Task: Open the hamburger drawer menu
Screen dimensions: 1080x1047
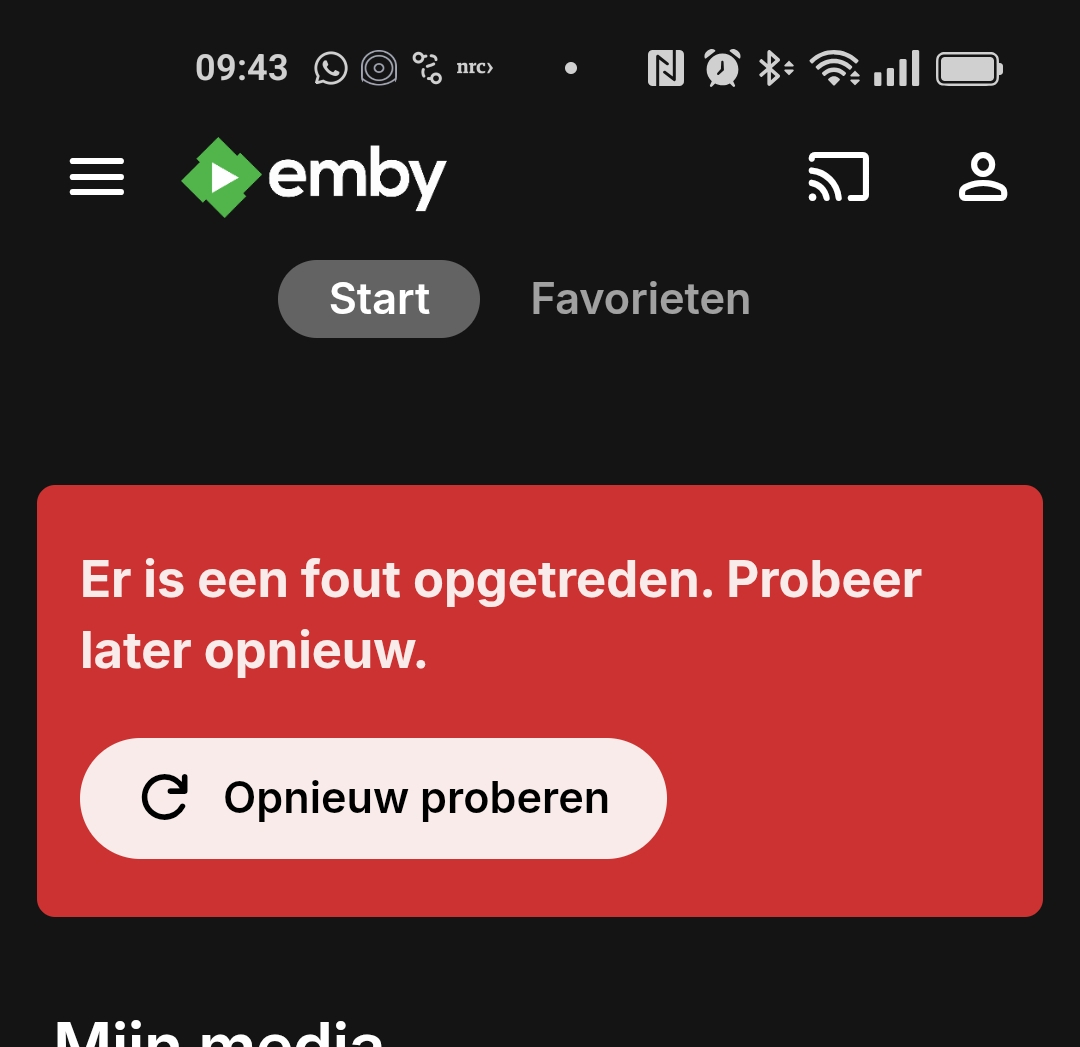Action: pyautogui.click(x=97, y=177)
